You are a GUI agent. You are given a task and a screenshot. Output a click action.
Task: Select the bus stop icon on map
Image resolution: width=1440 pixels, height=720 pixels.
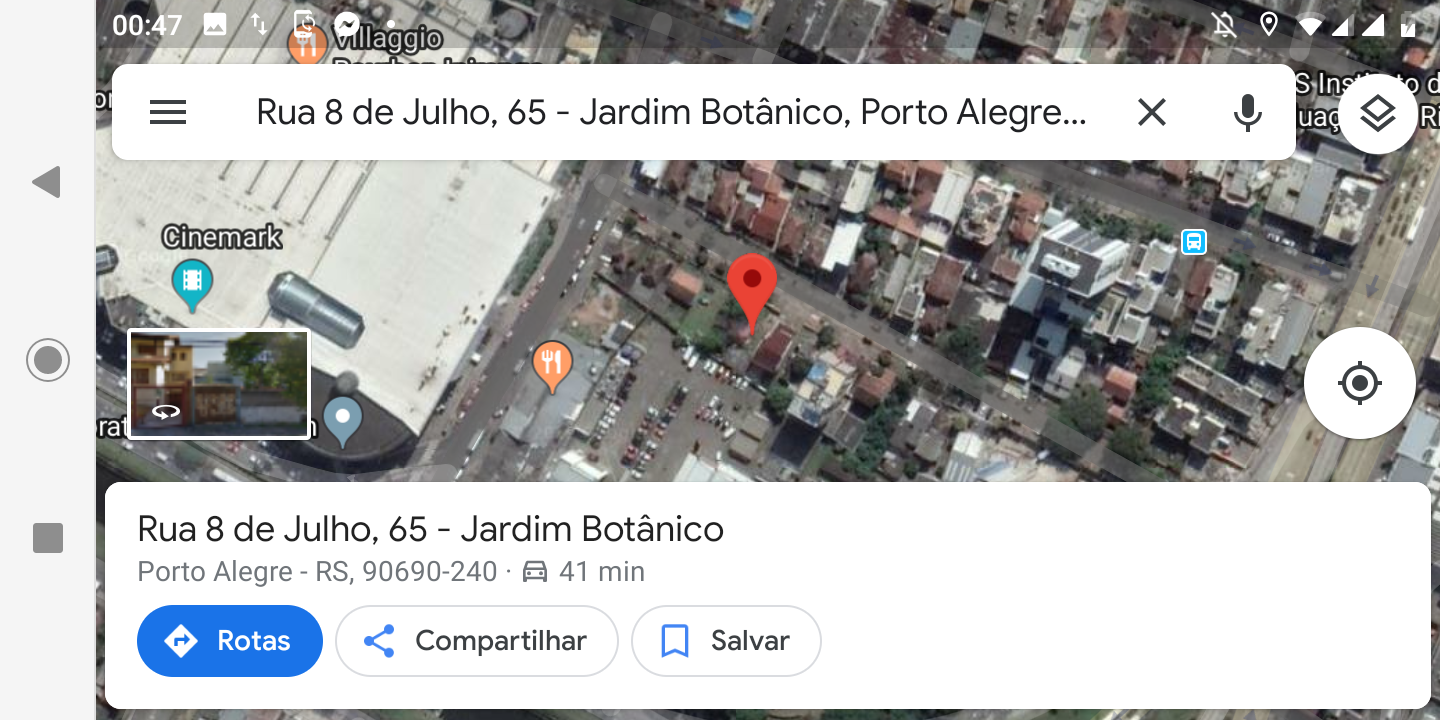[x=1193, y=241]
